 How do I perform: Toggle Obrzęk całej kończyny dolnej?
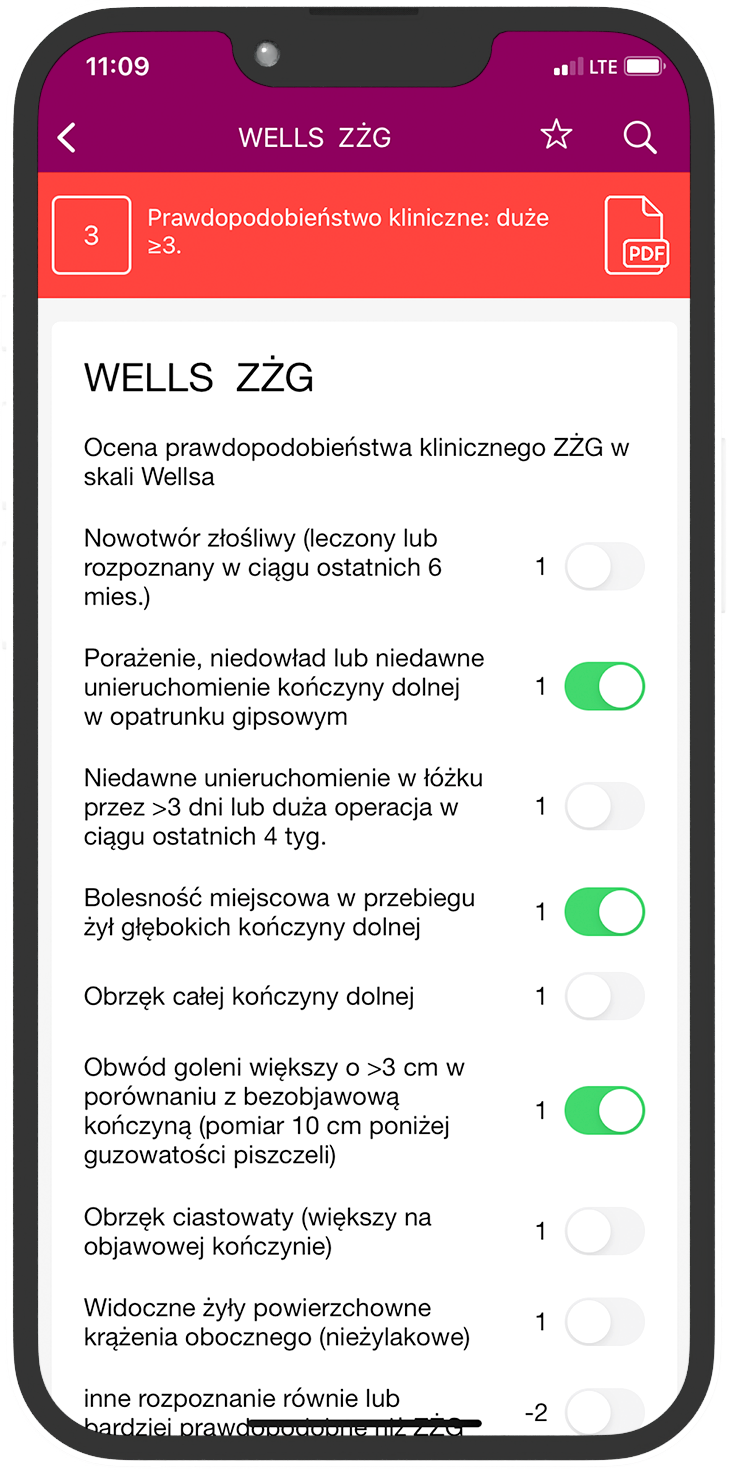point(605,996)
